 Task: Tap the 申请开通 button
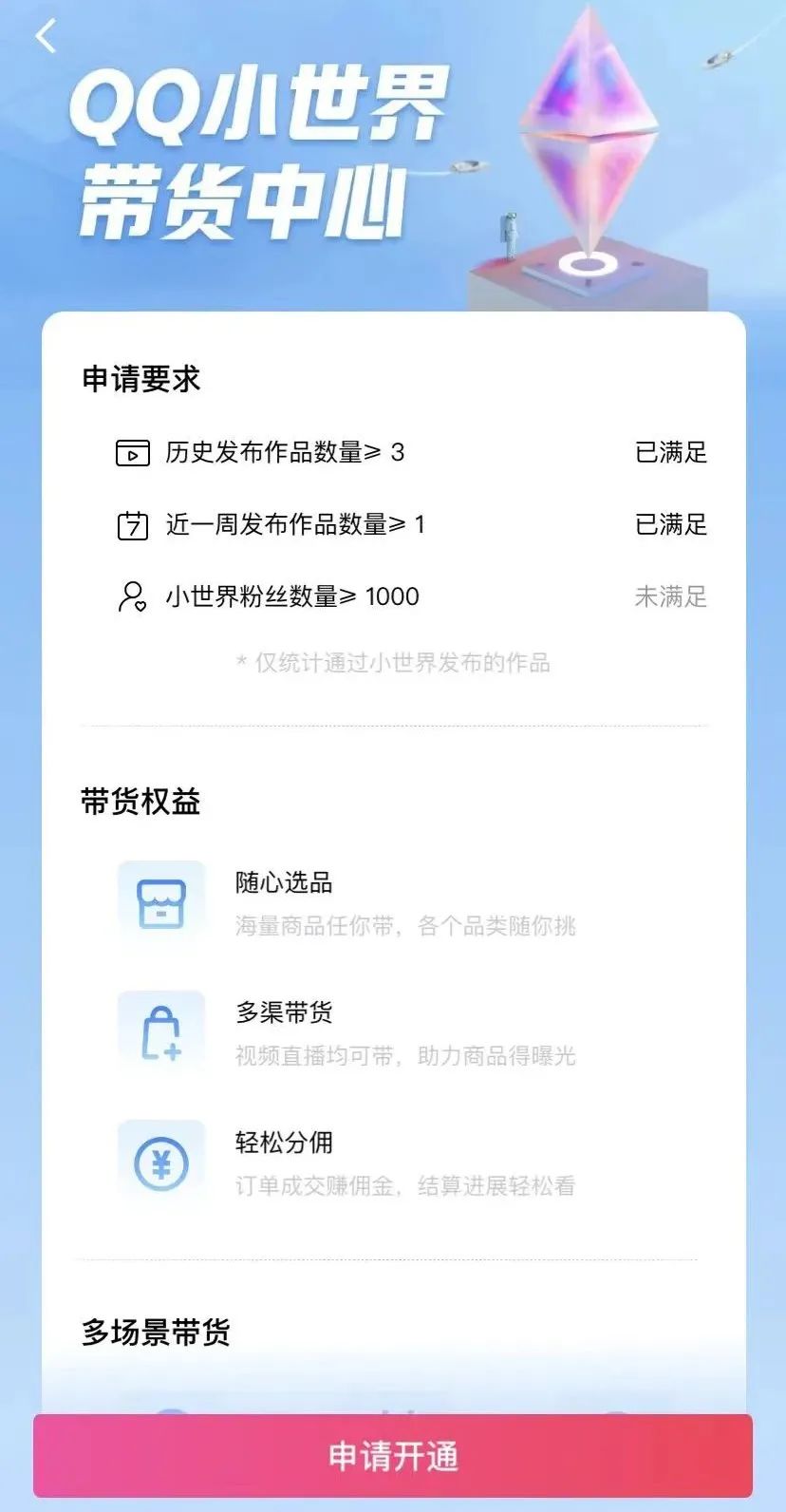tap(393, 1456)
